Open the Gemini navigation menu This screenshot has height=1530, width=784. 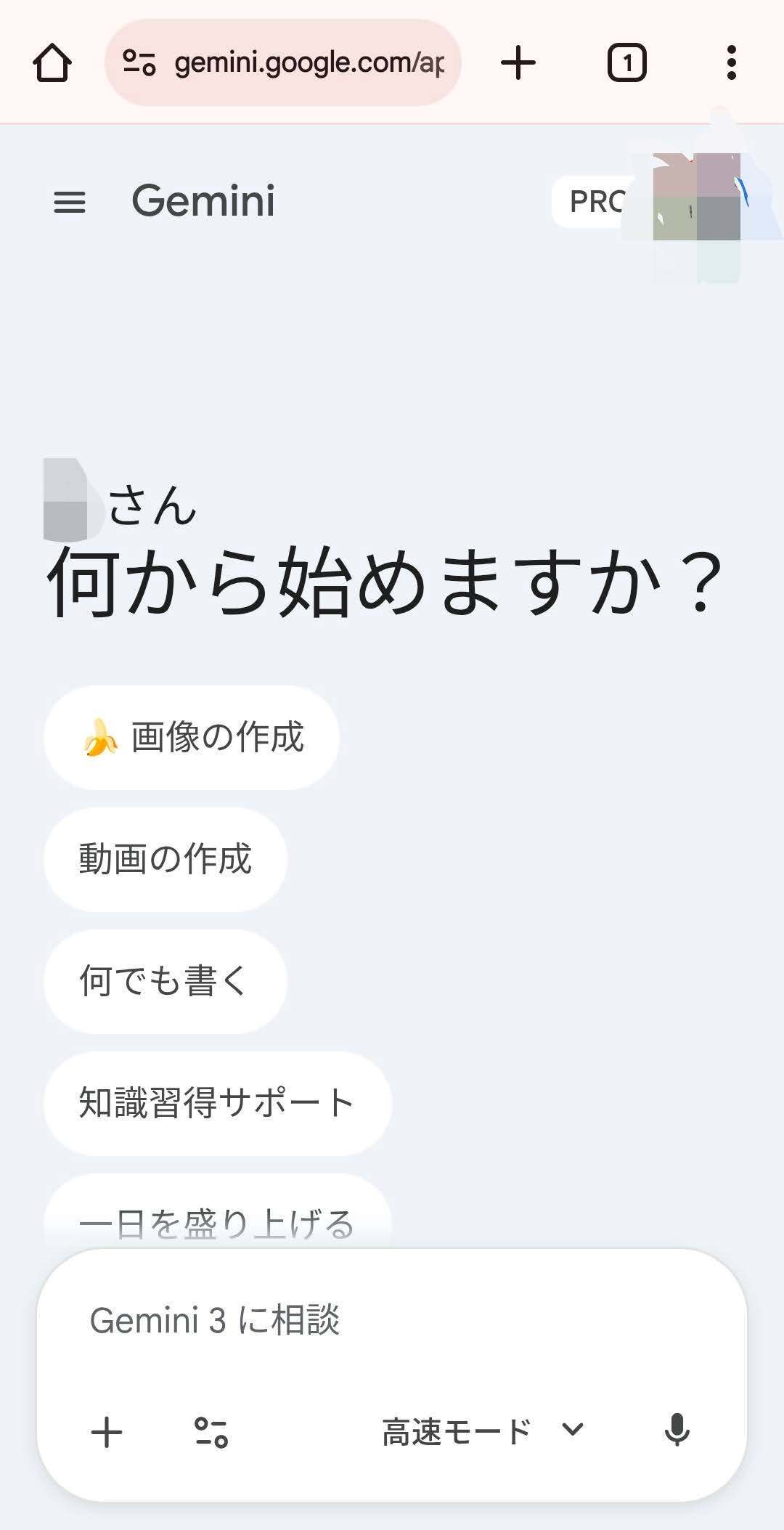tap(70, 203)
